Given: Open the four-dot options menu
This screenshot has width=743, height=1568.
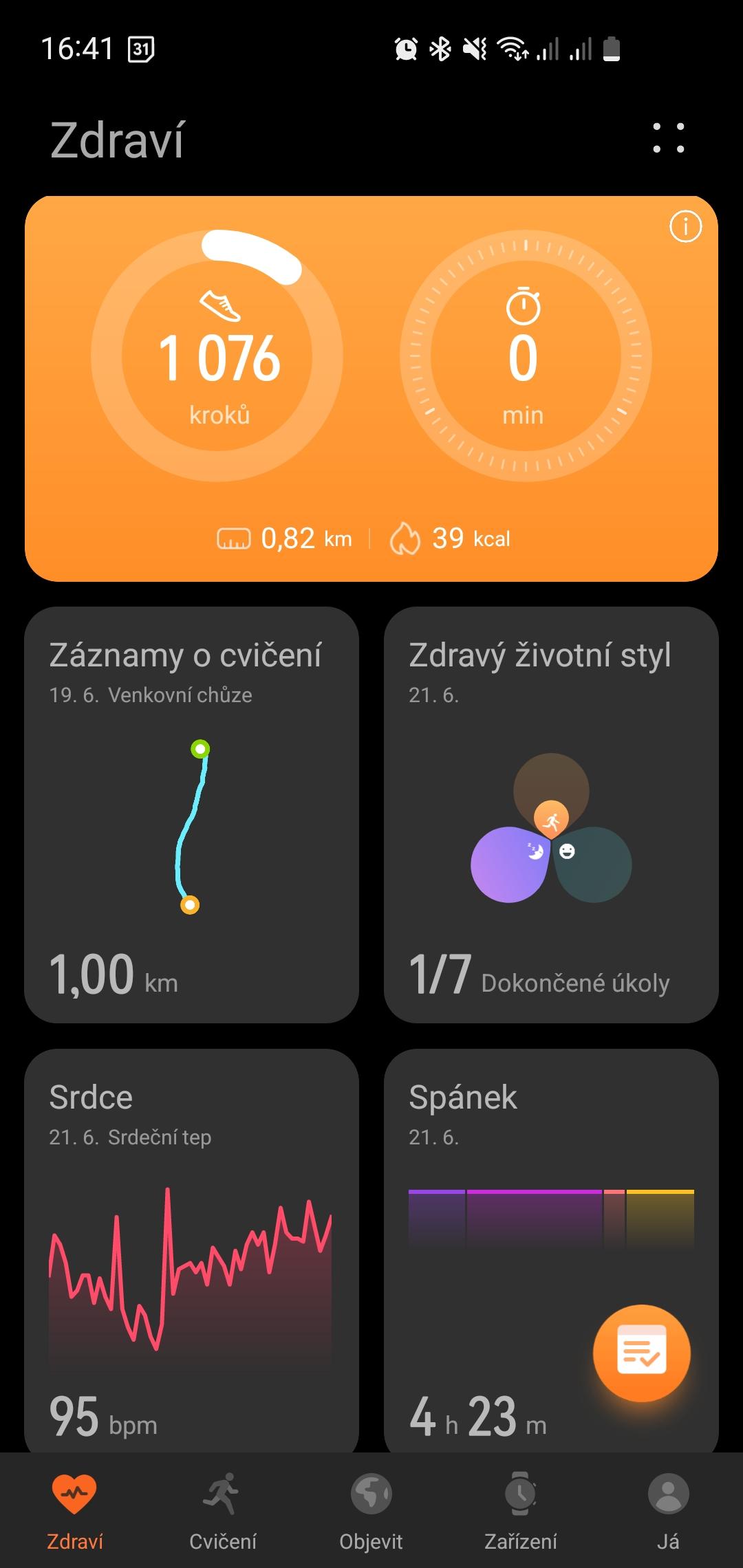Looking at the screenshot, I should coord(668,138).
